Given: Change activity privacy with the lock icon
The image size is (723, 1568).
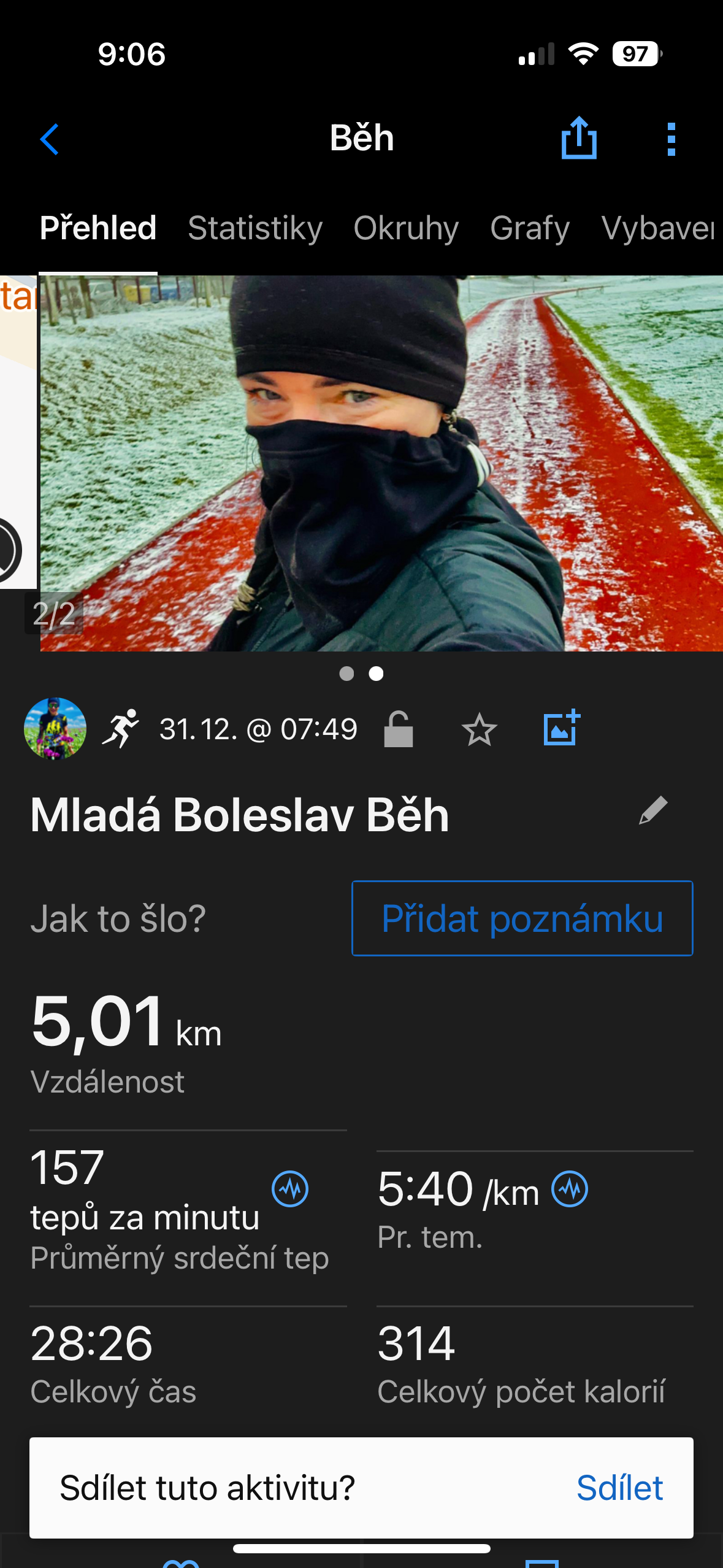Looking at the screenshot, I should [x=399, y=729].
